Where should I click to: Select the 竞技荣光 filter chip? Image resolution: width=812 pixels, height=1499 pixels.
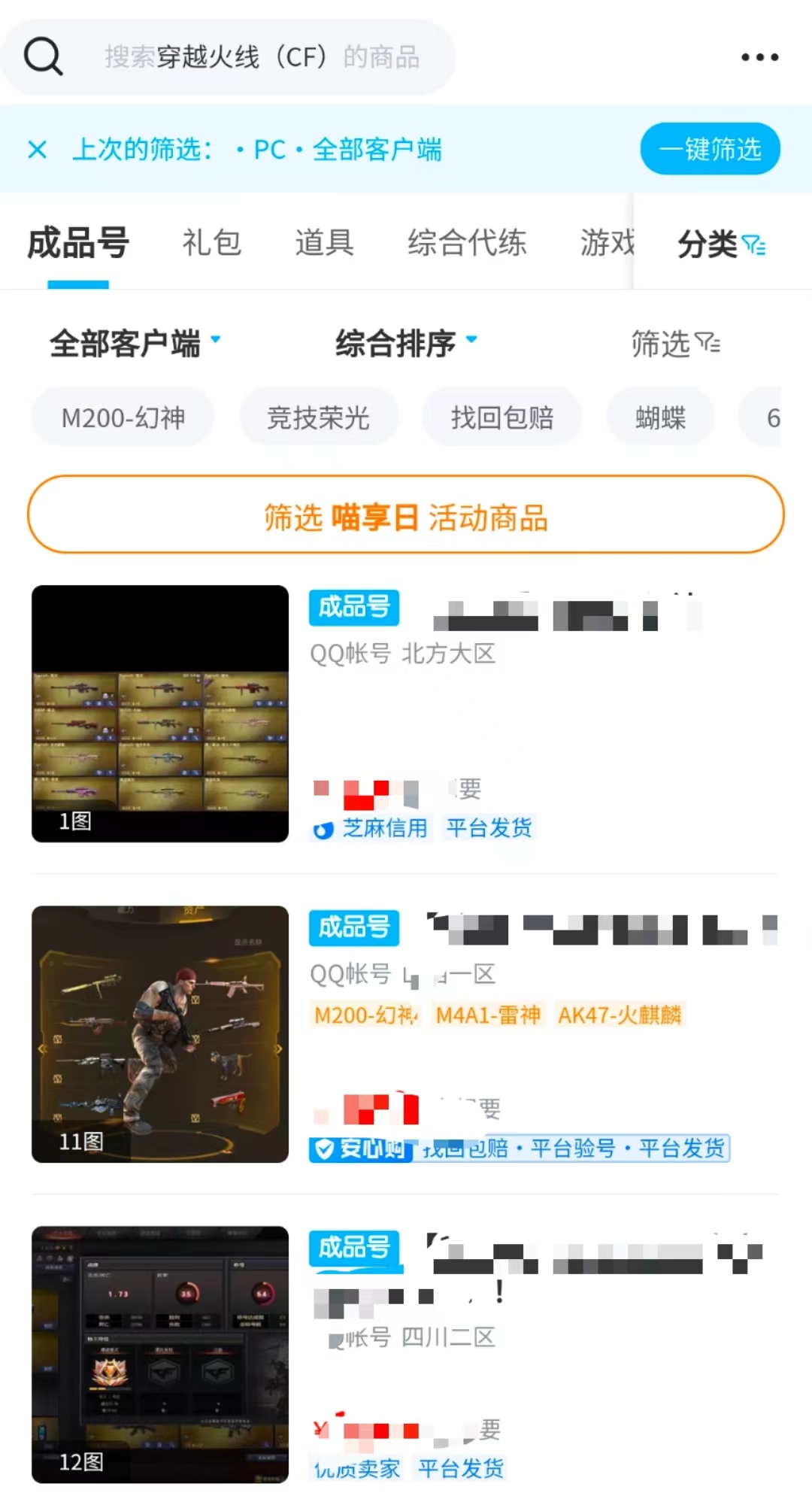(318, 417)
